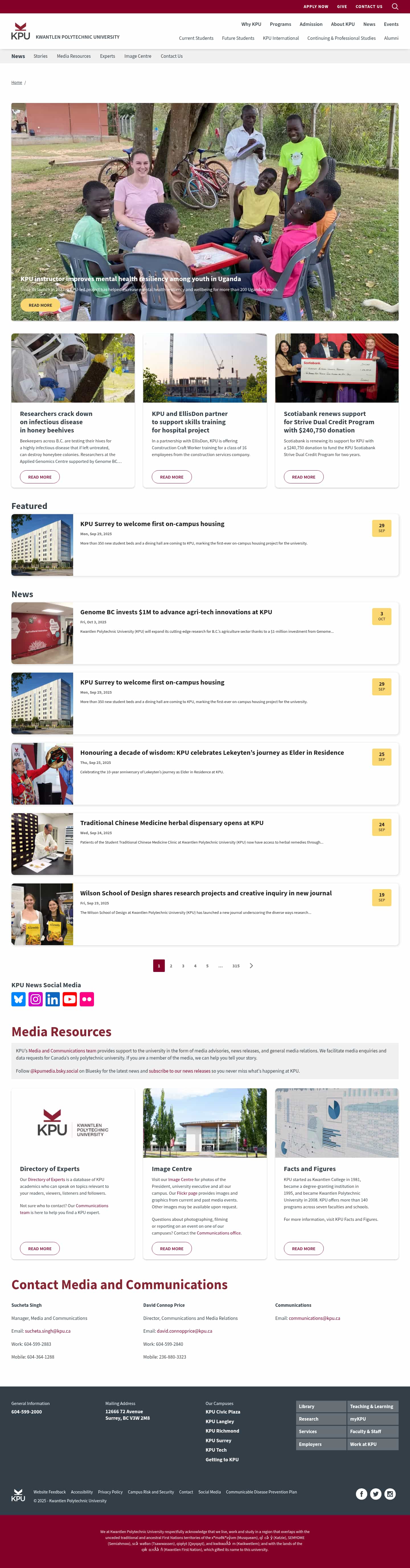Viewport: 410px width, 1568px height.
Task: Select the KPU Richmond campus link
Action: tap(222, 1431)
